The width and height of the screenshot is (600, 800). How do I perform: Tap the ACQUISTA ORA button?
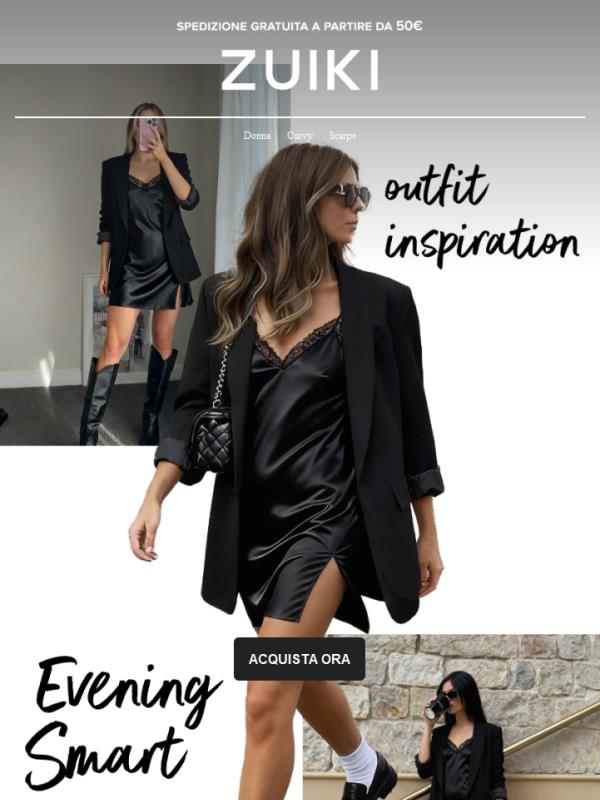(x=299, y=659)
